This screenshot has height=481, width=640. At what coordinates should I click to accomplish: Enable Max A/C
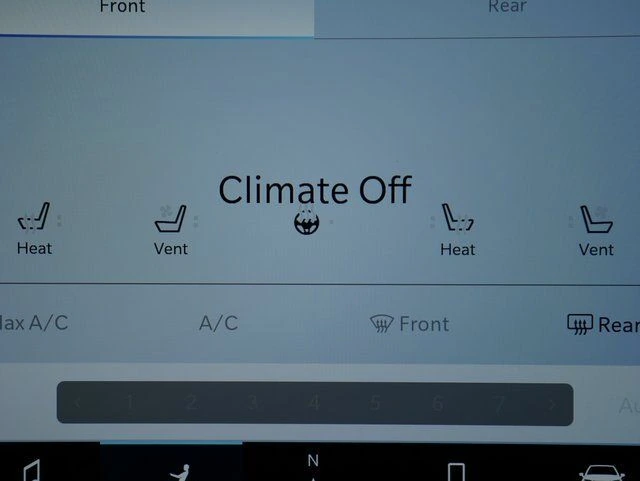coord(34,323)
